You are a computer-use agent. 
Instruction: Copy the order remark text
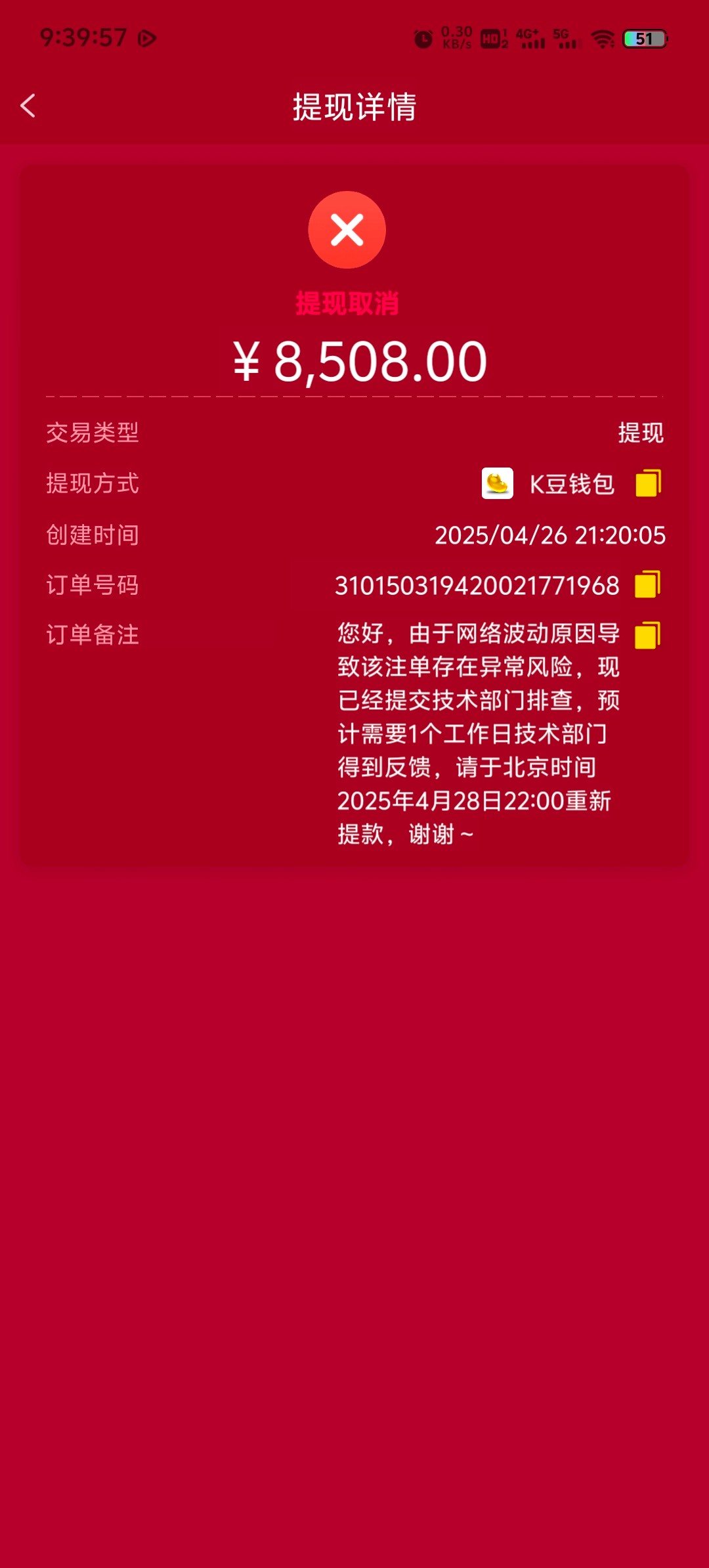pos(647,635)
